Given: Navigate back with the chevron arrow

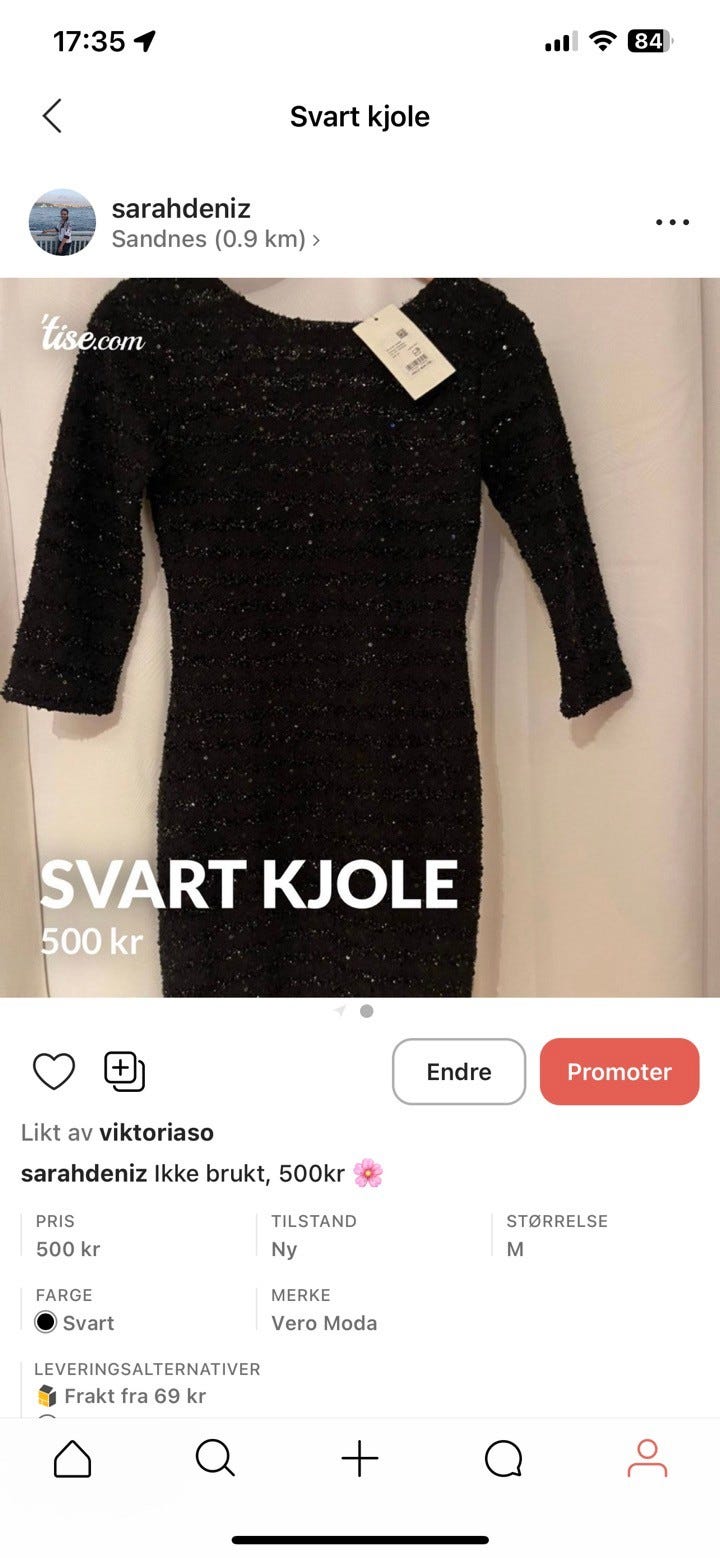Looking at the screenshot, I should [x=52, y=116].
